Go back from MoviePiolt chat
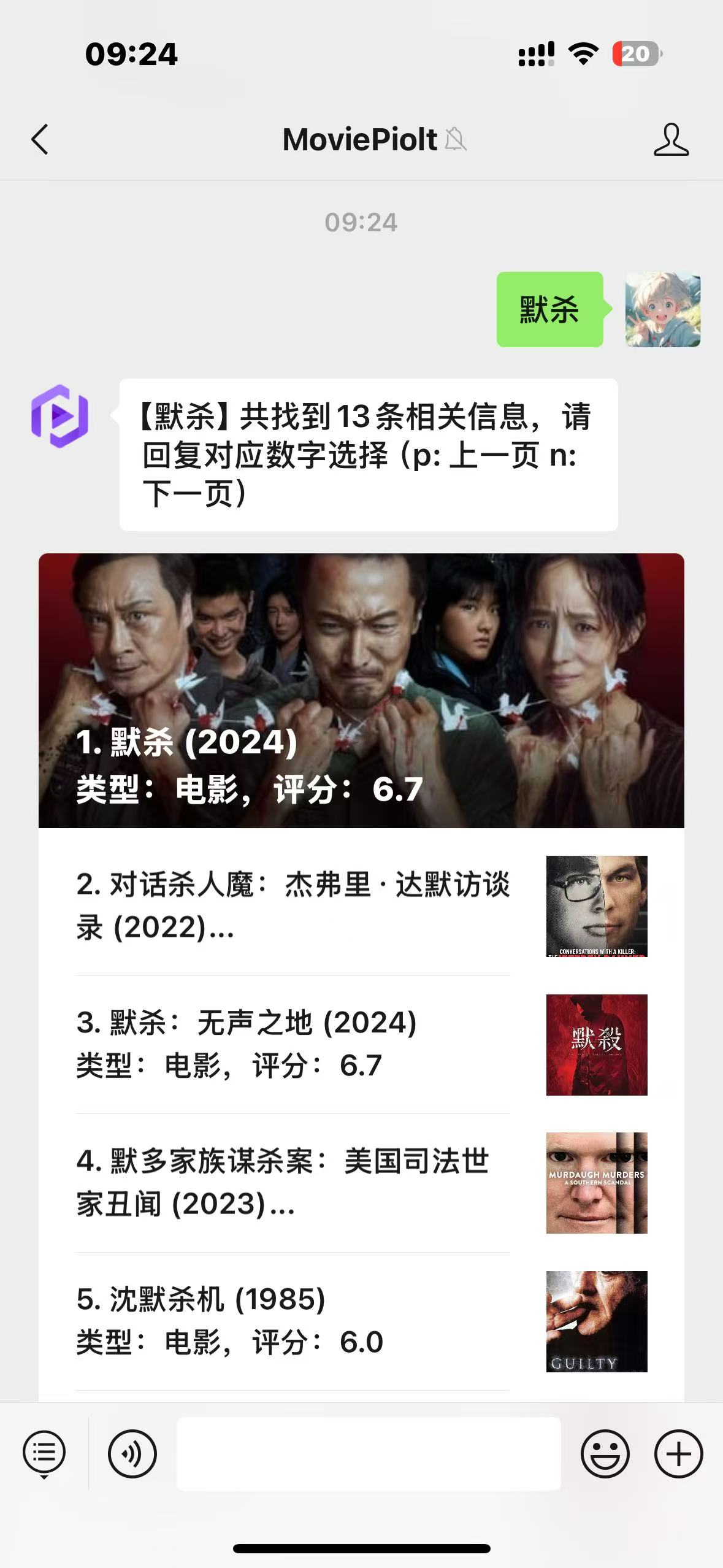Image resolution: width=723 pixels, height=1568 pixels. (40, 139)
